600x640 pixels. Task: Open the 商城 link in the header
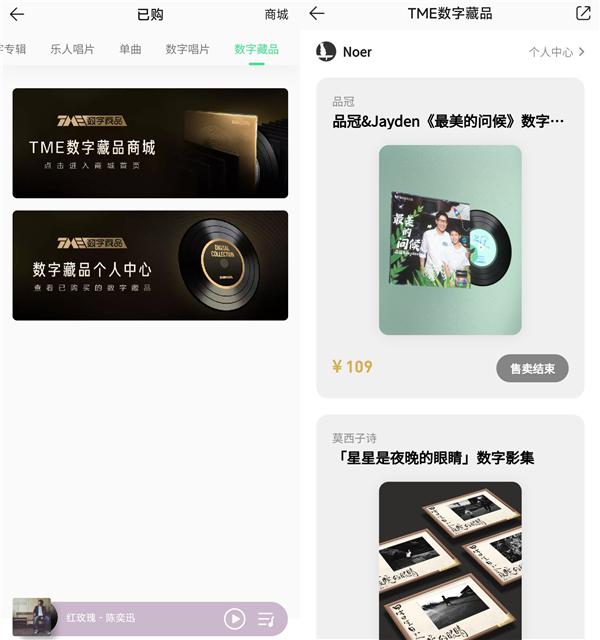276,15
